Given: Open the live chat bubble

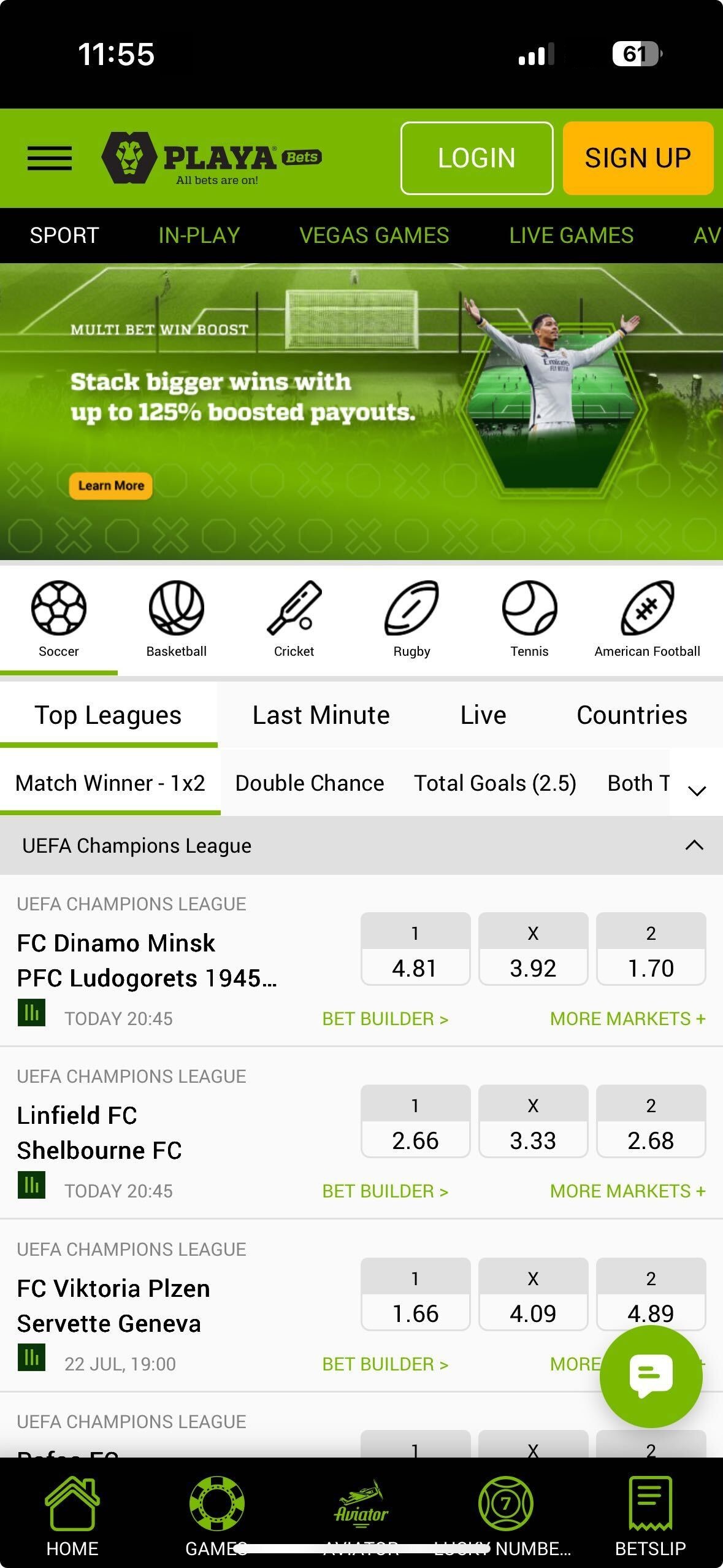Looking at the screenshot, I should tap(651, 1376).
